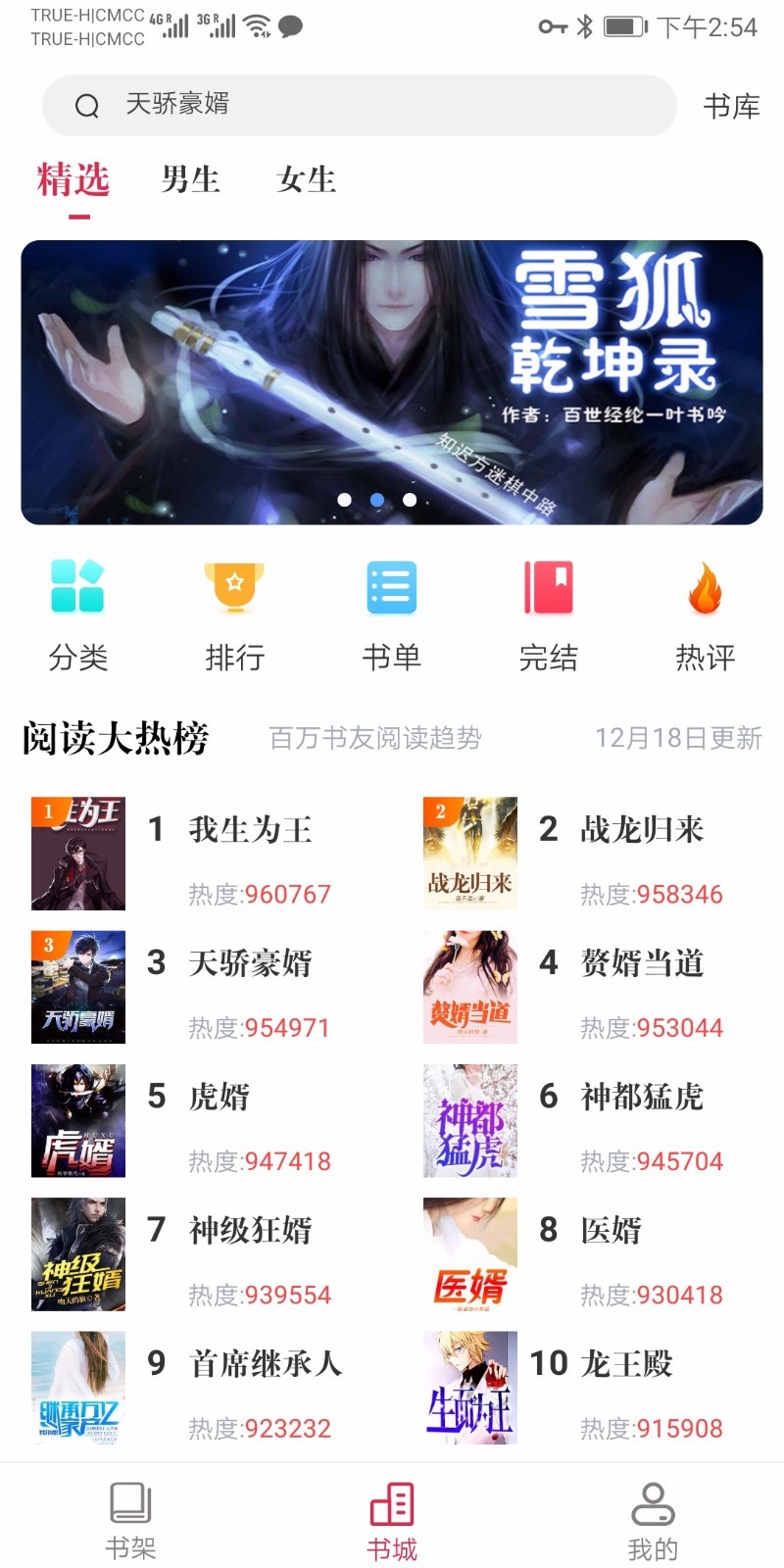Select the 精选 featured tab

click(72, 181)
